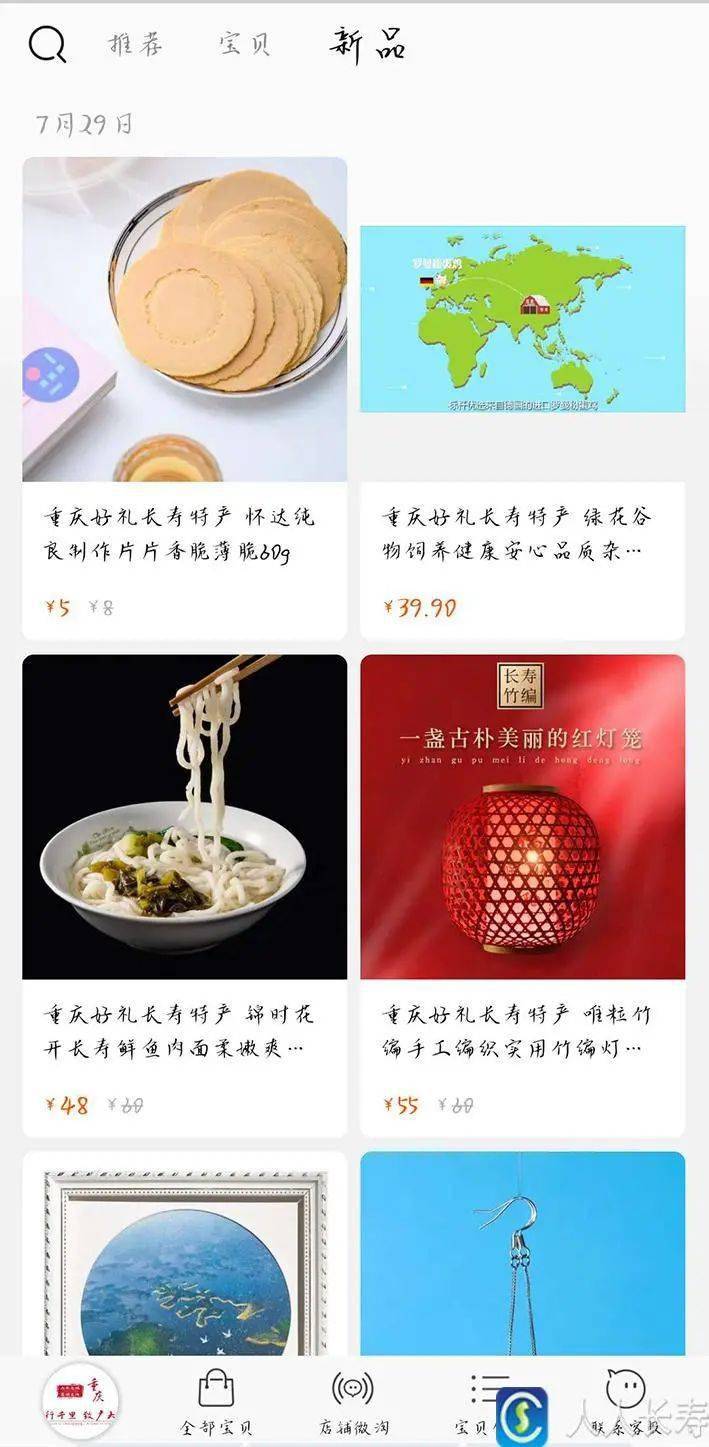Image resolution: width=709 pixels, height=1447 pixels.
Task: Go to the shop home logo button
Action: pyautogui.click(x=80, y=1401)
